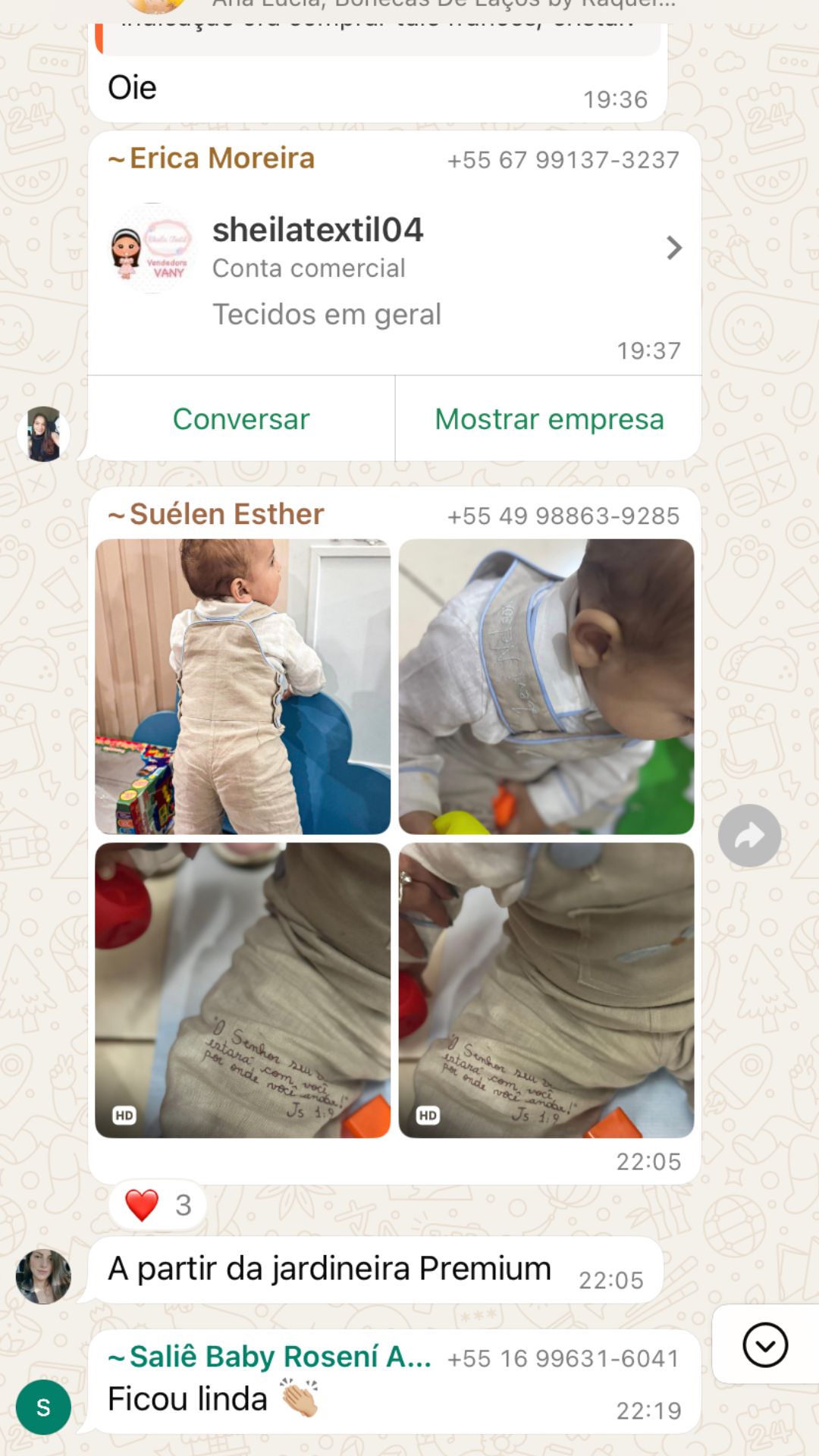Viewport: 819px width, 1456px height.
Task: Tap Mostrar empresa to view the business
Action: 549,419
